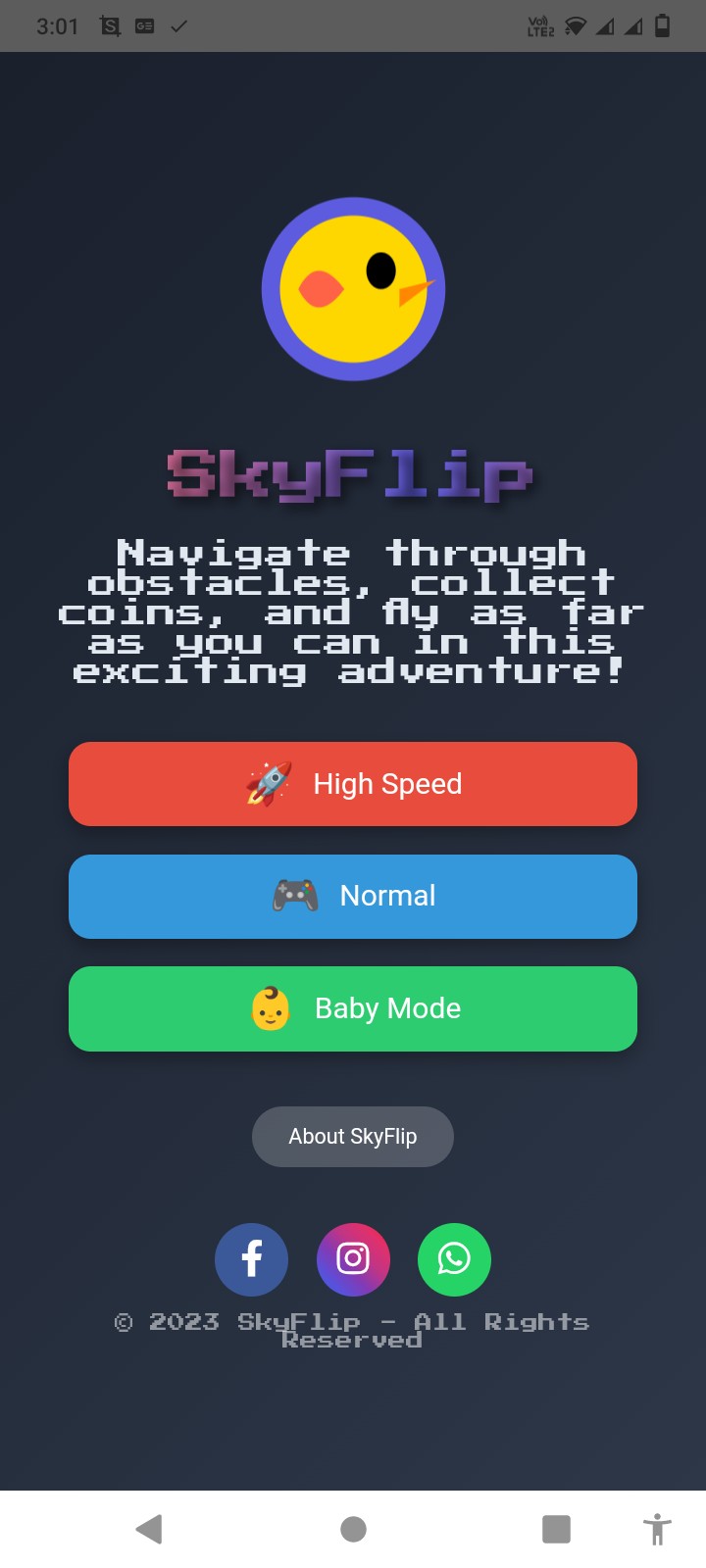This screenshot has height=1568, width=706.
Task: Visit the Instagram profile
Action: click(x=353, y=1259)
